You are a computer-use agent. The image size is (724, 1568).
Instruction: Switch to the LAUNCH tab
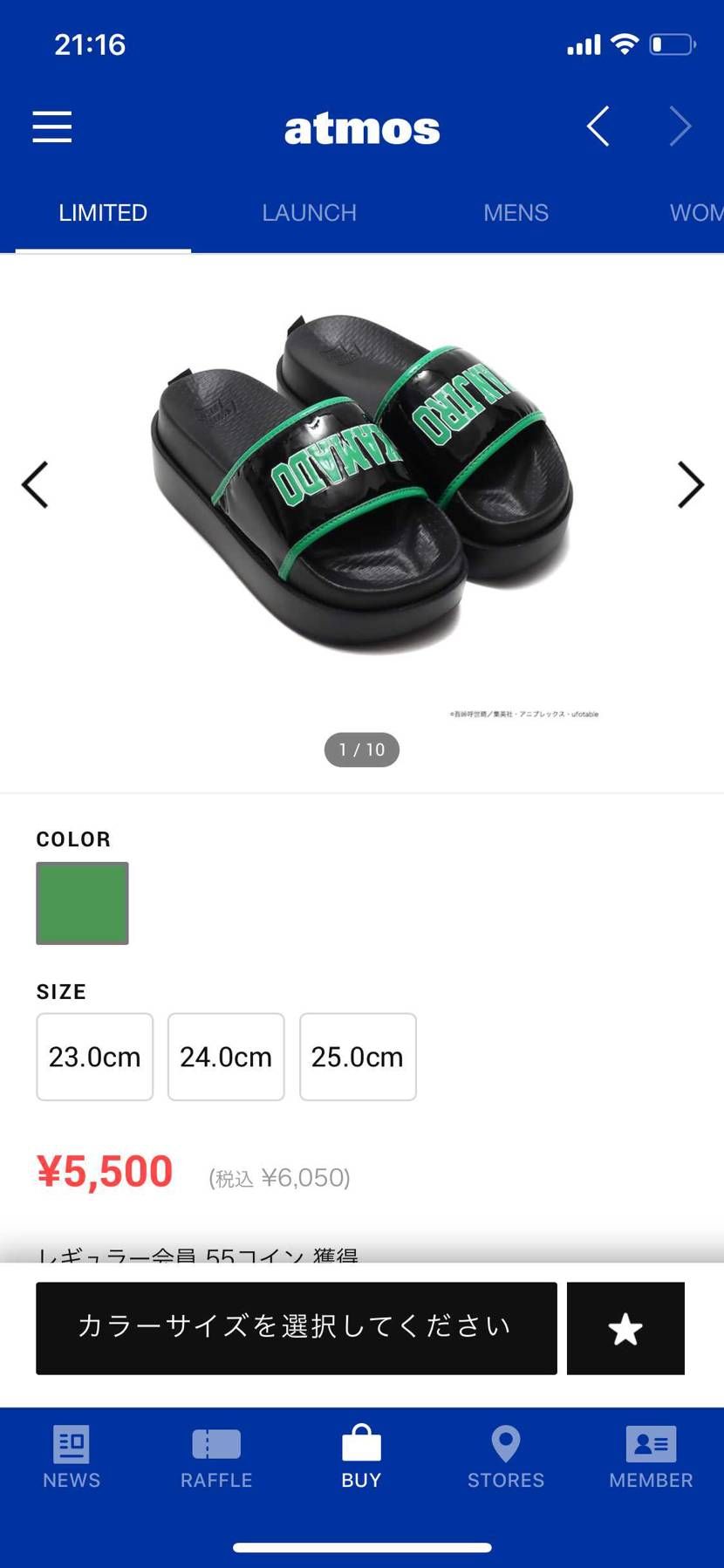[309, 213]
